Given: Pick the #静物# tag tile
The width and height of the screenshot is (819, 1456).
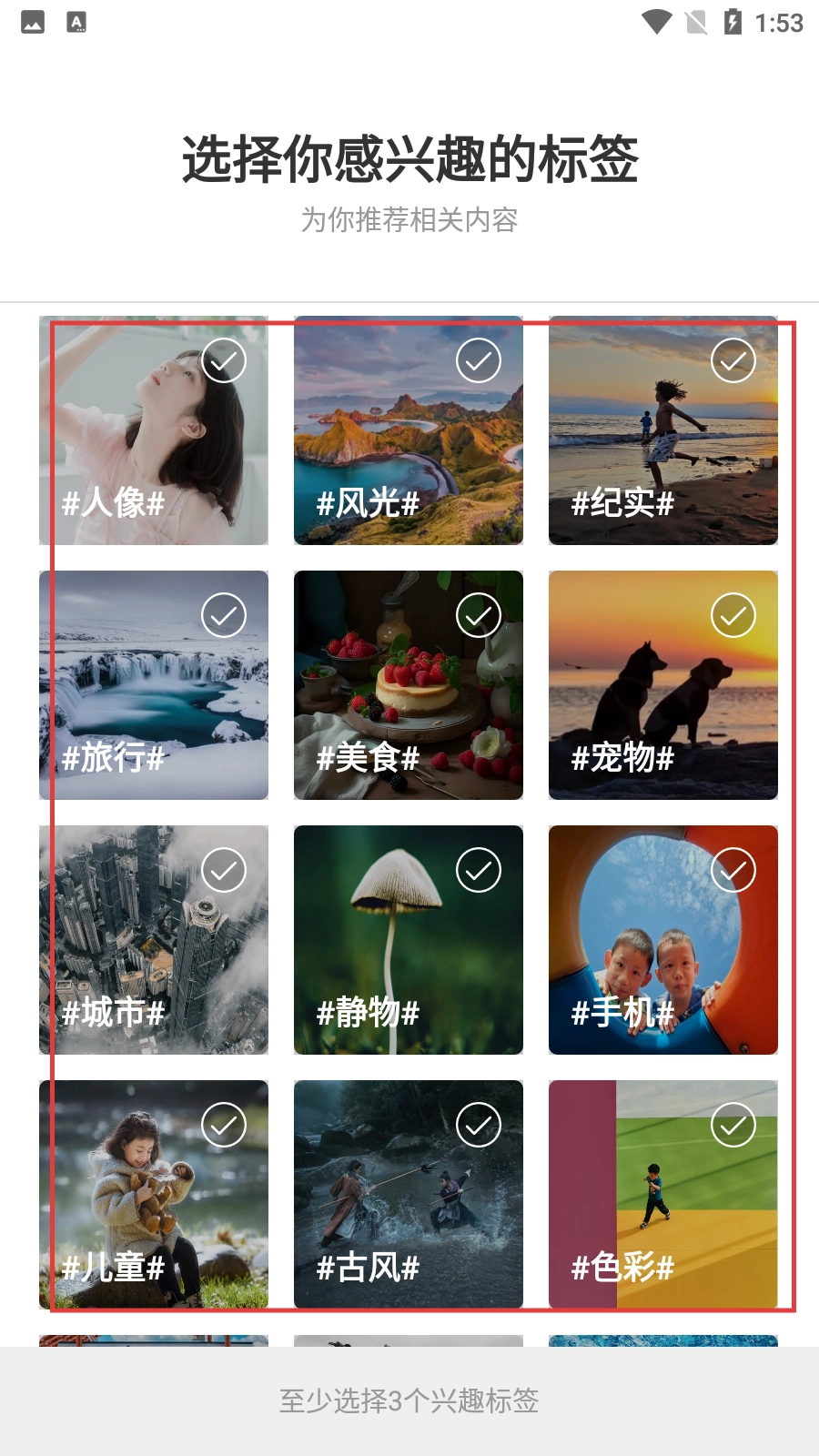Looking at the screenshot, I should point(409,940).
